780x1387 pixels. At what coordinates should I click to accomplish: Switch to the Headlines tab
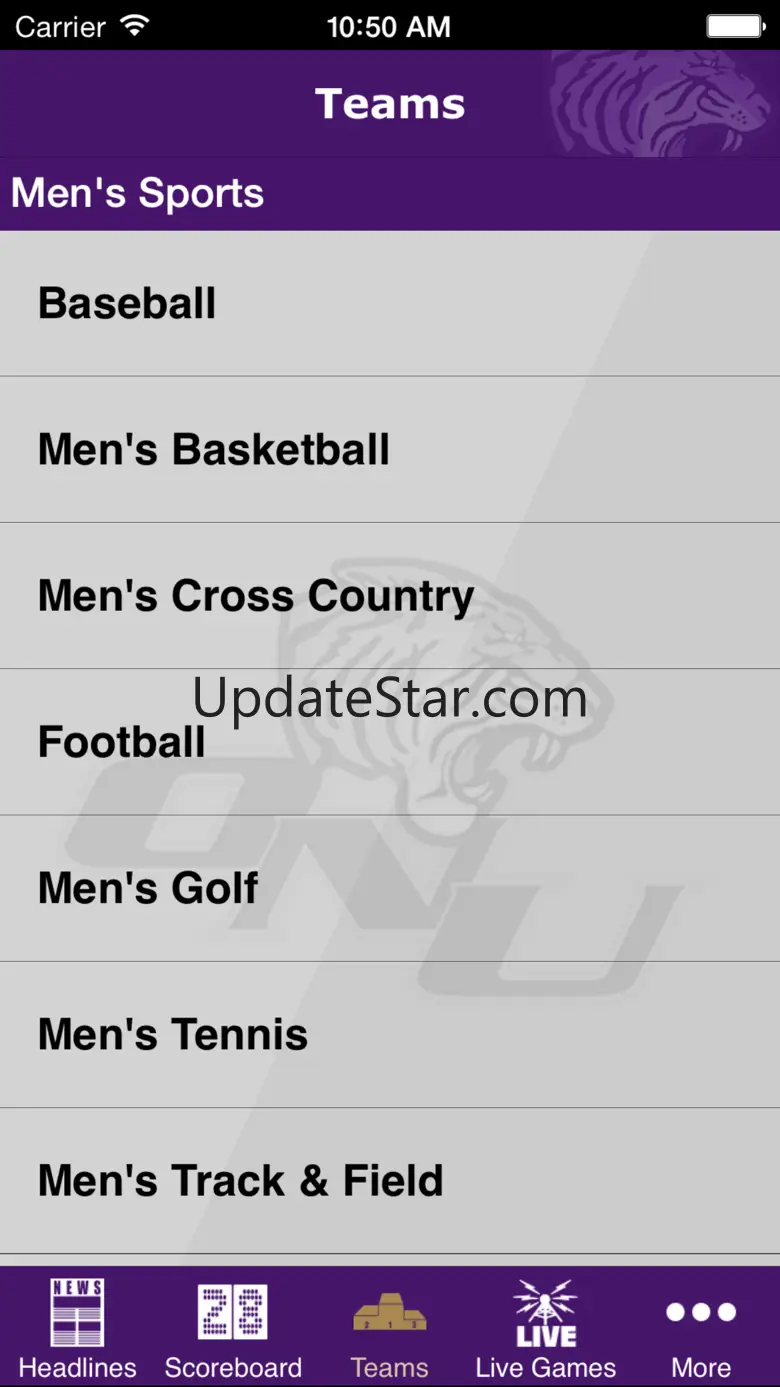tap(78, 1328)
